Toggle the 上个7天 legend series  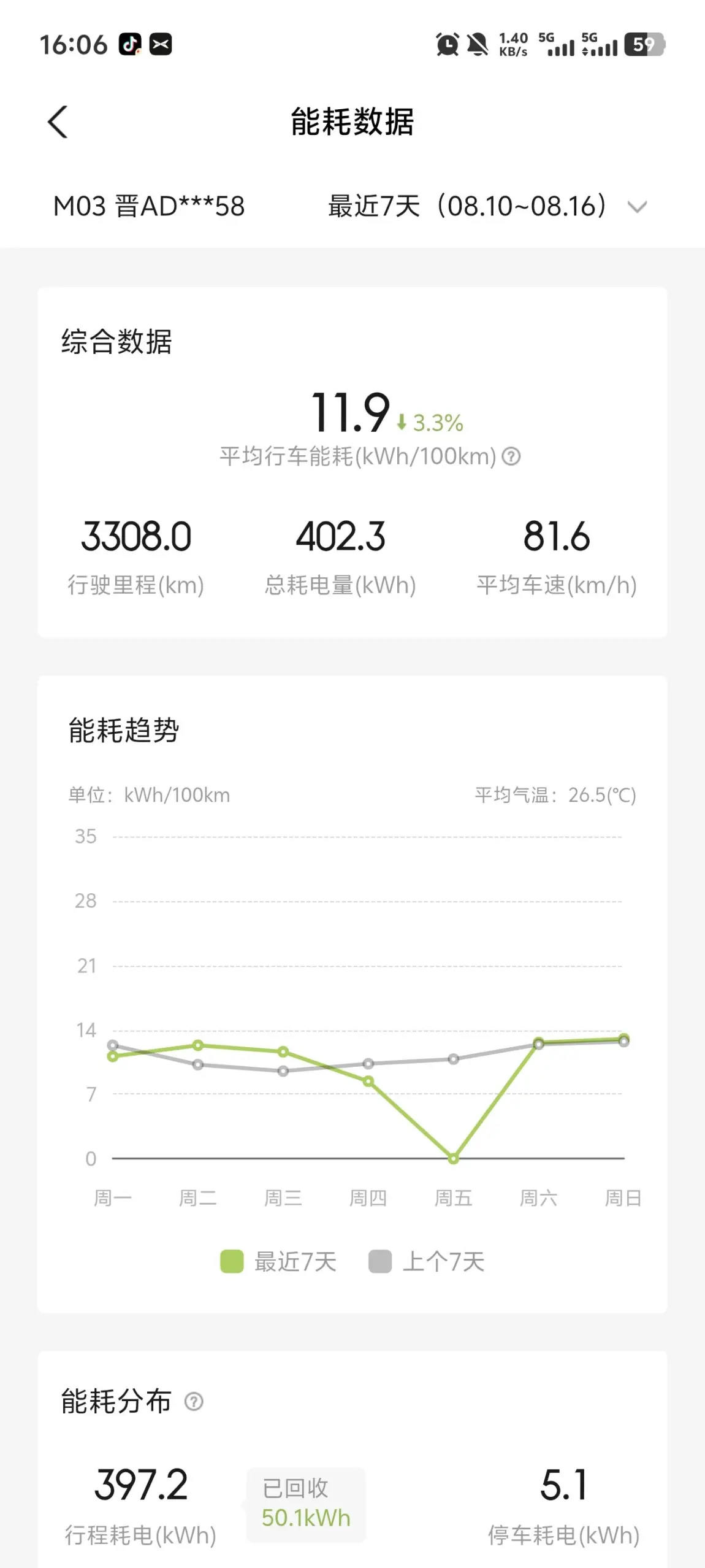(x=427, y=1262)
